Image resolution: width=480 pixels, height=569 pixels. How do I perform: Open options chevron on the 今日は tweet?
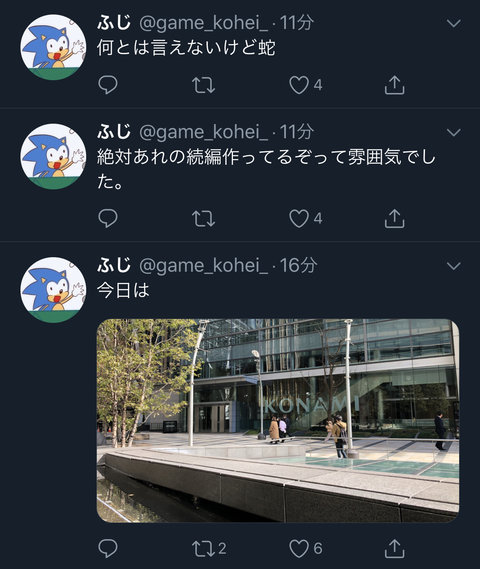[x=454, y=266]
